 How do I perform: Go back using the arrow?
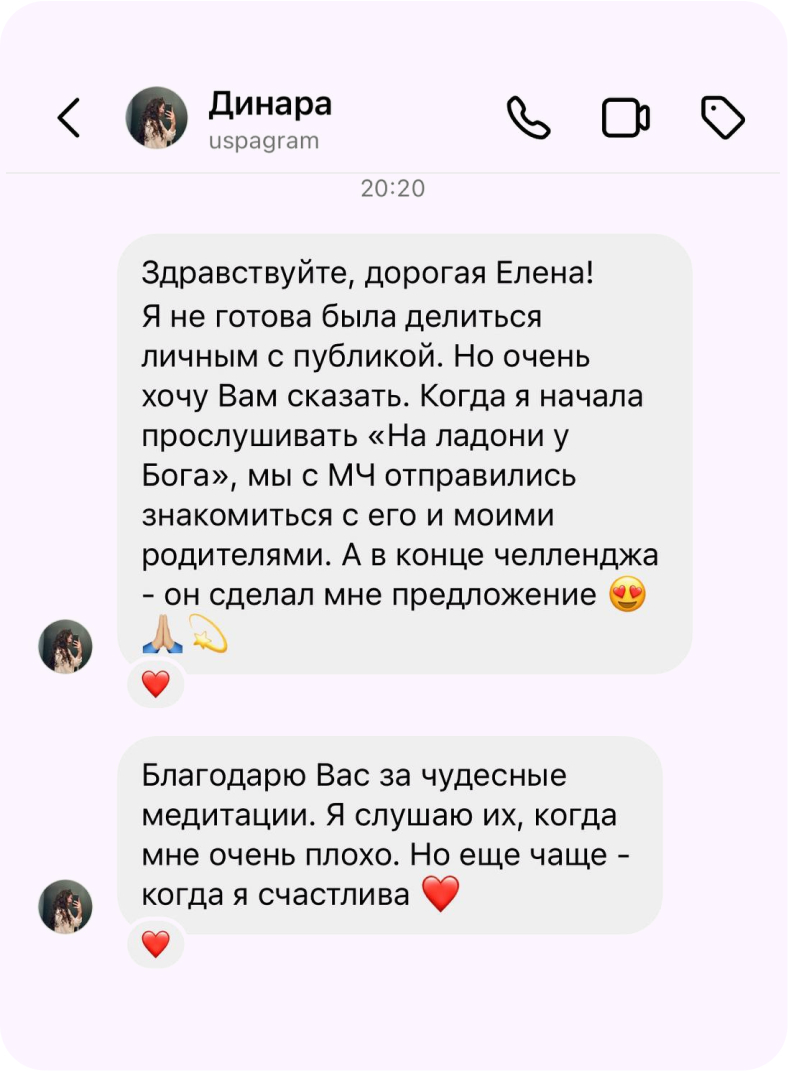(x=68, y=118)
